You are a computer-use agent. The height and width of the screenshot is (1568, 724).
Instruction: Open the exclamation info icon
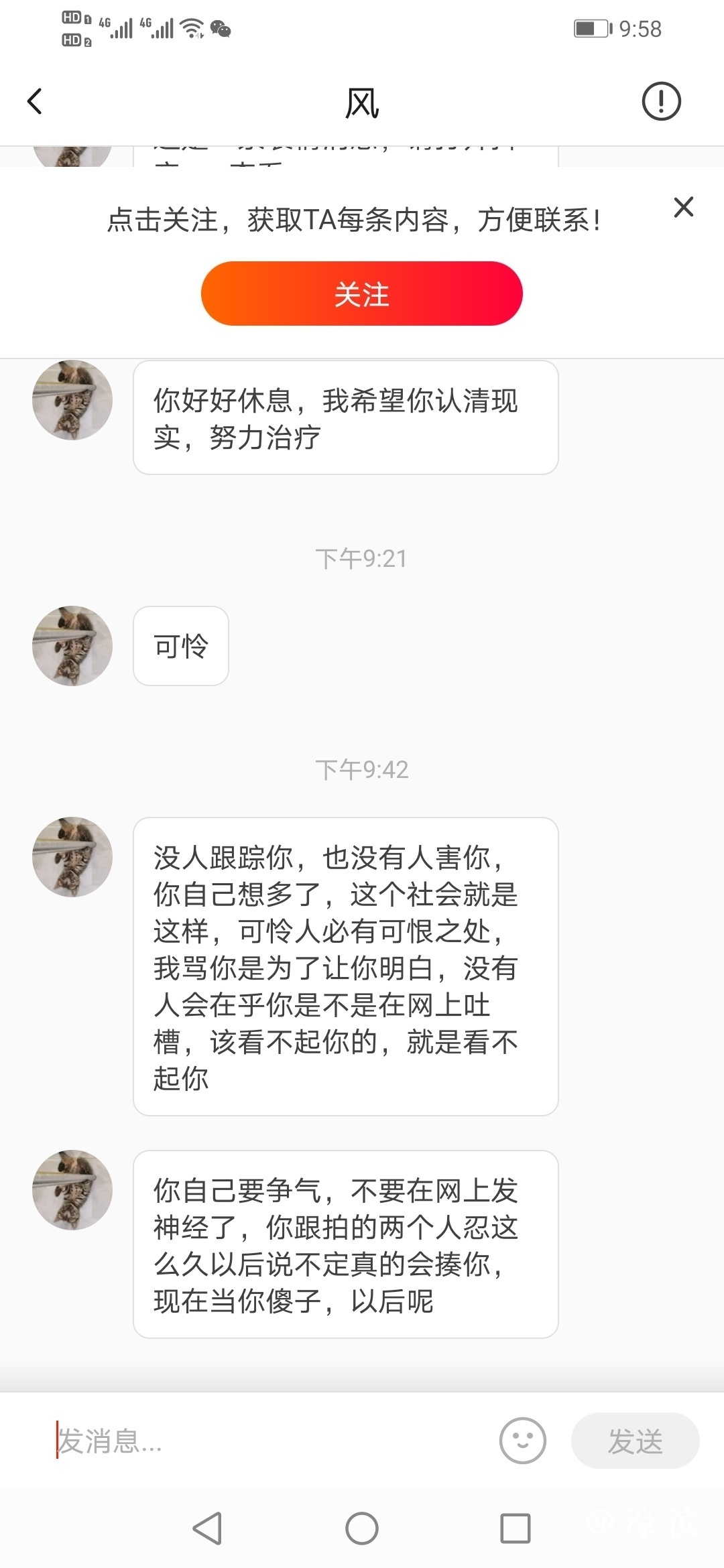(661, 102)
